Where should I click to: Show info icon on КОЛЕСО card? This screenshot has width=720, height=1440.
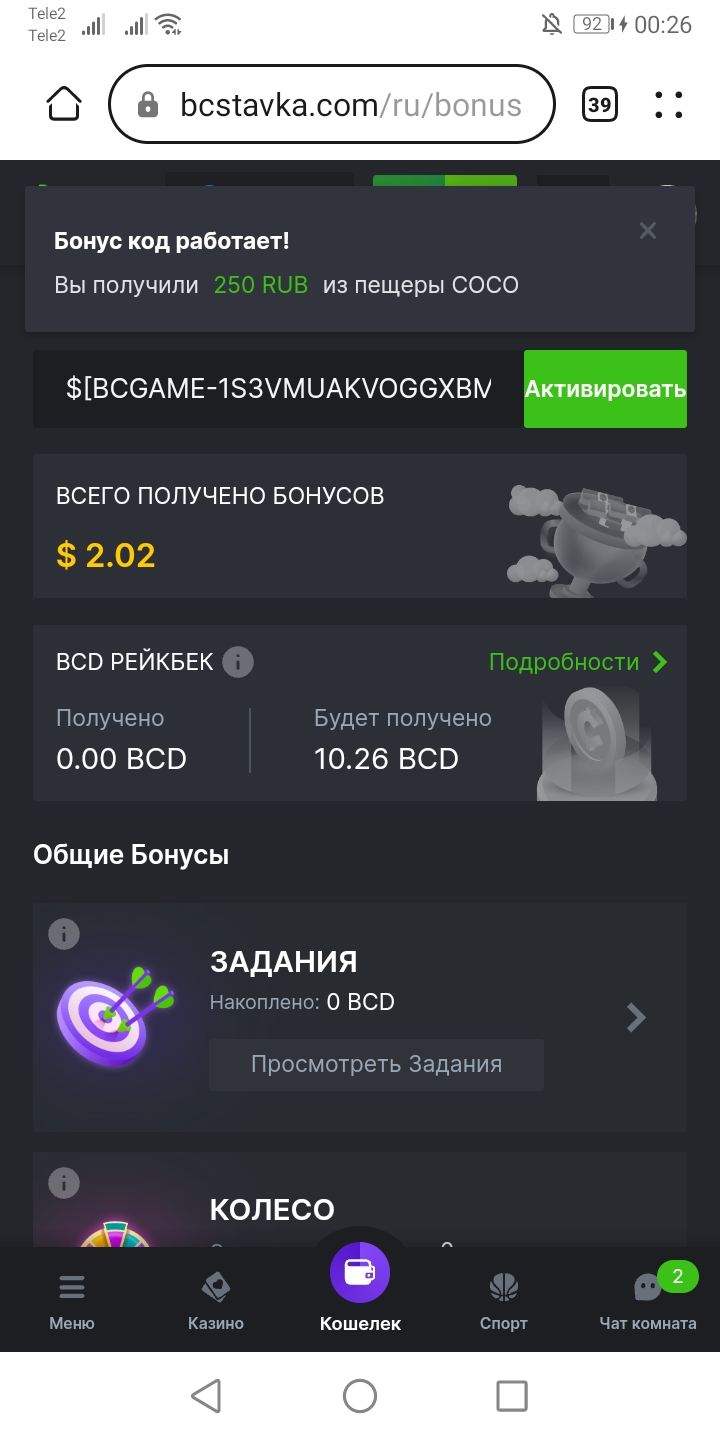click(x=64, y=1184)
